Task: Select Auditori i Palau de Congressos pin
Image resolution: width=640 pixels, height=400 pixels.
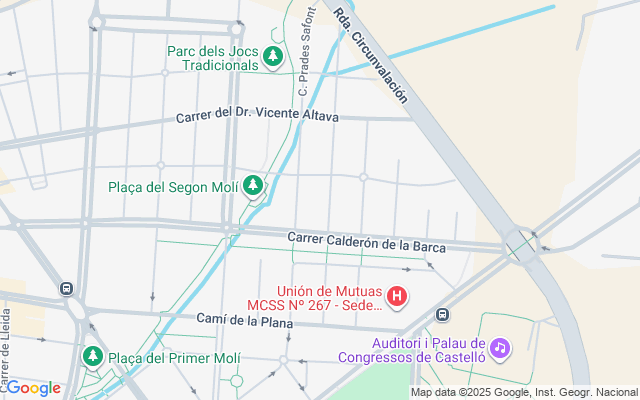Action: [x=500, y=347]
